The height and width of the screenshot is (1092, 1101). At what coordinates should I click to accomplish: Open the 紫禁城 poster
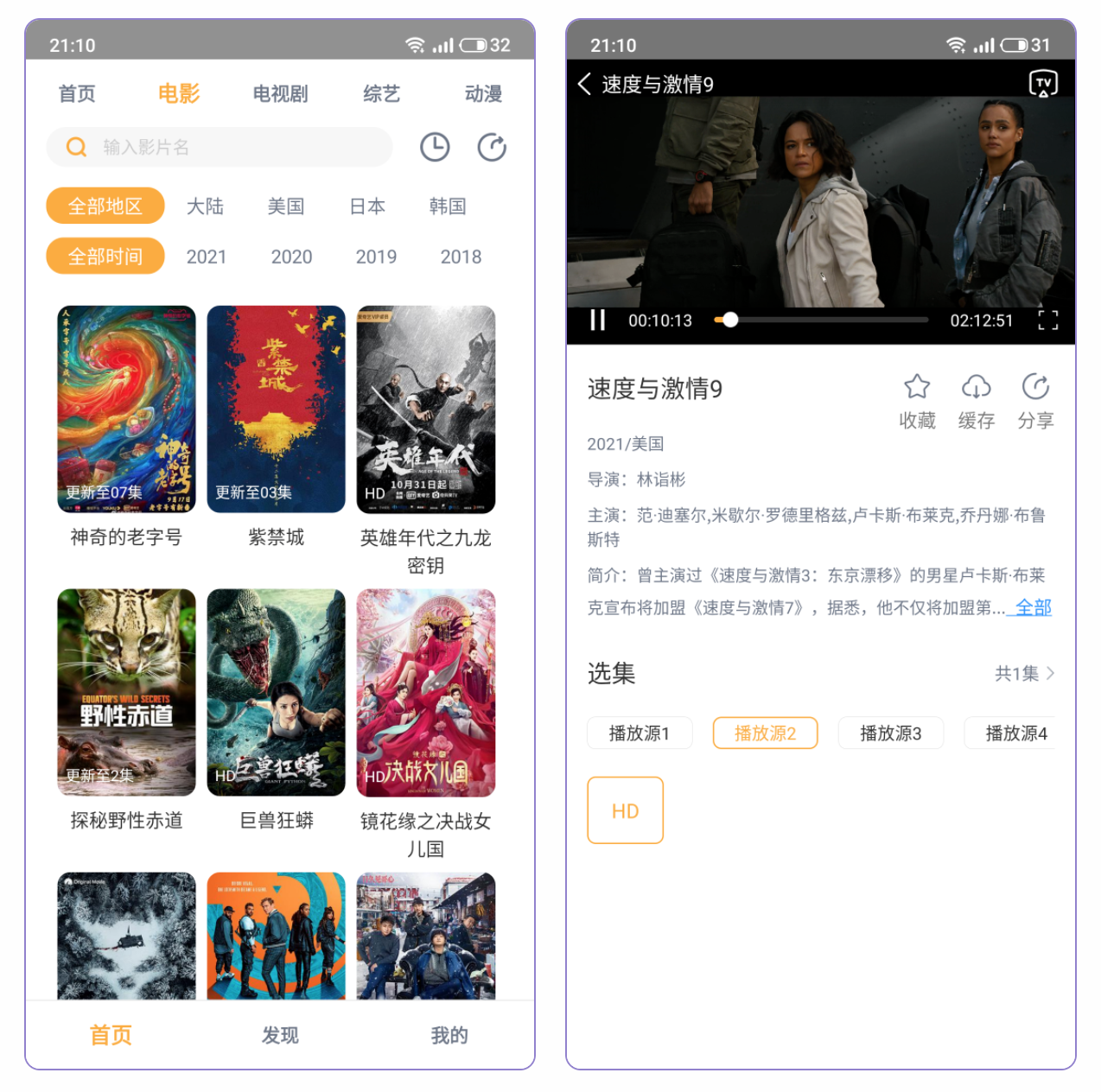point(276,409)
